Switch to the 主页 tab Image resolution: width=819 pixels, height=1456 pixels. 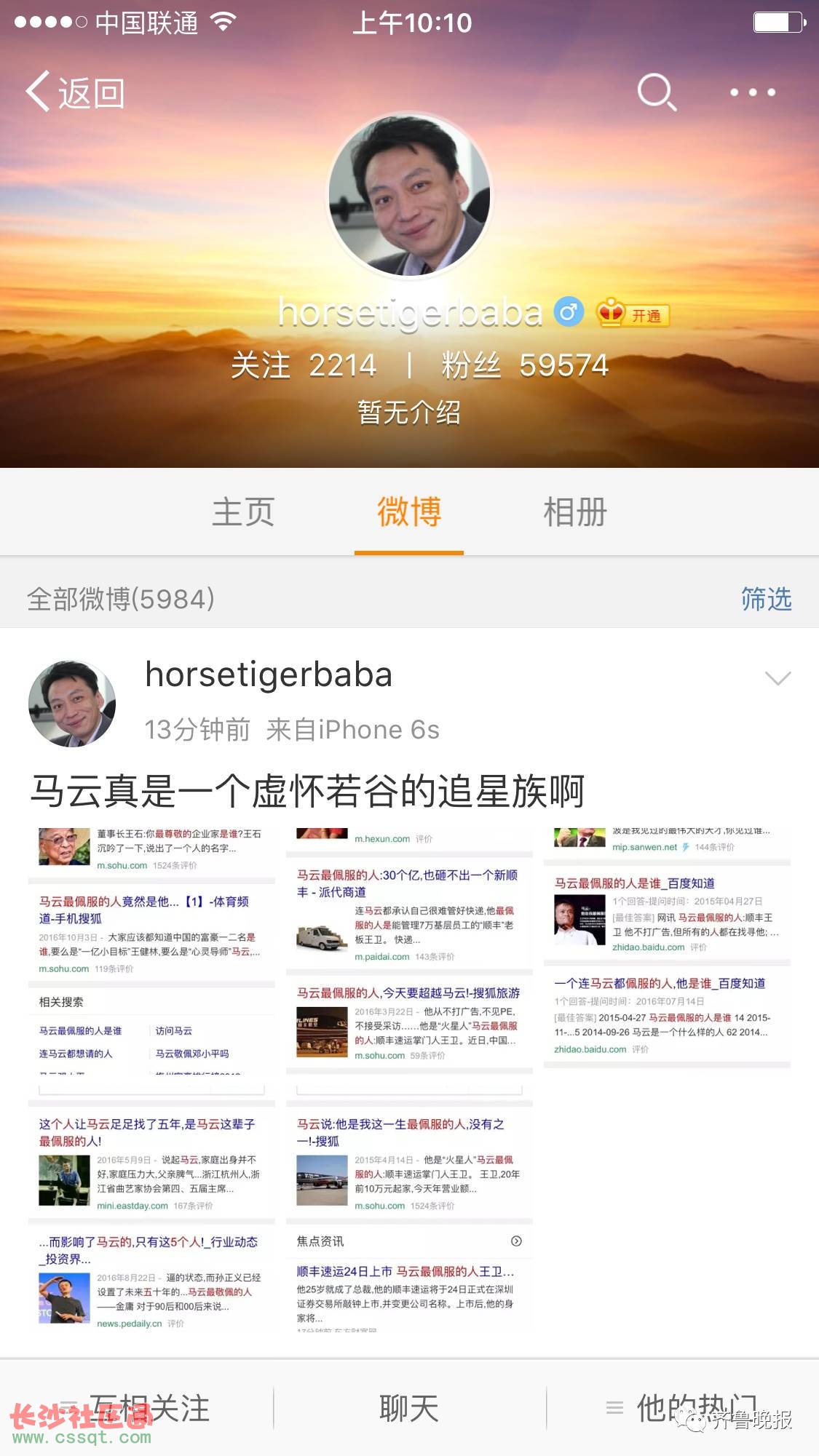(x=243, y=512)
